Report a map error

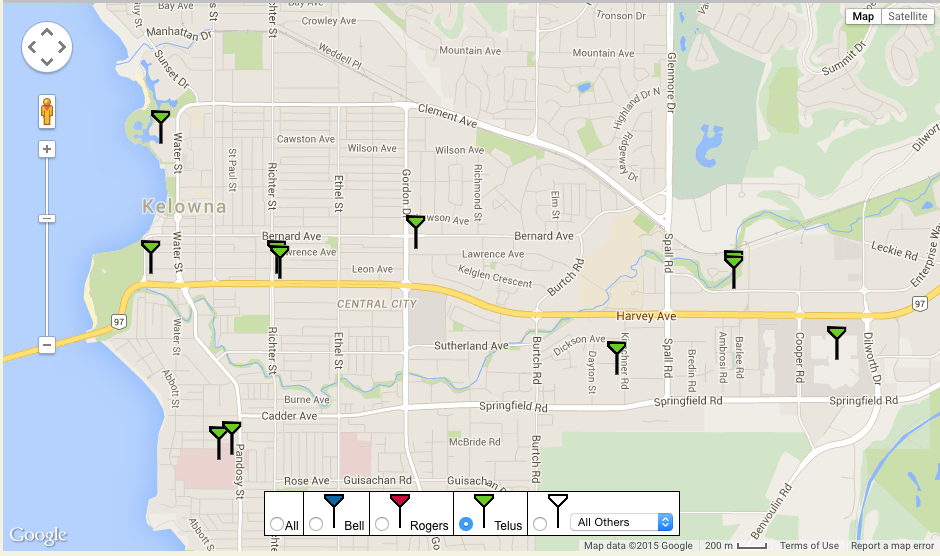[x=893, y=546]
